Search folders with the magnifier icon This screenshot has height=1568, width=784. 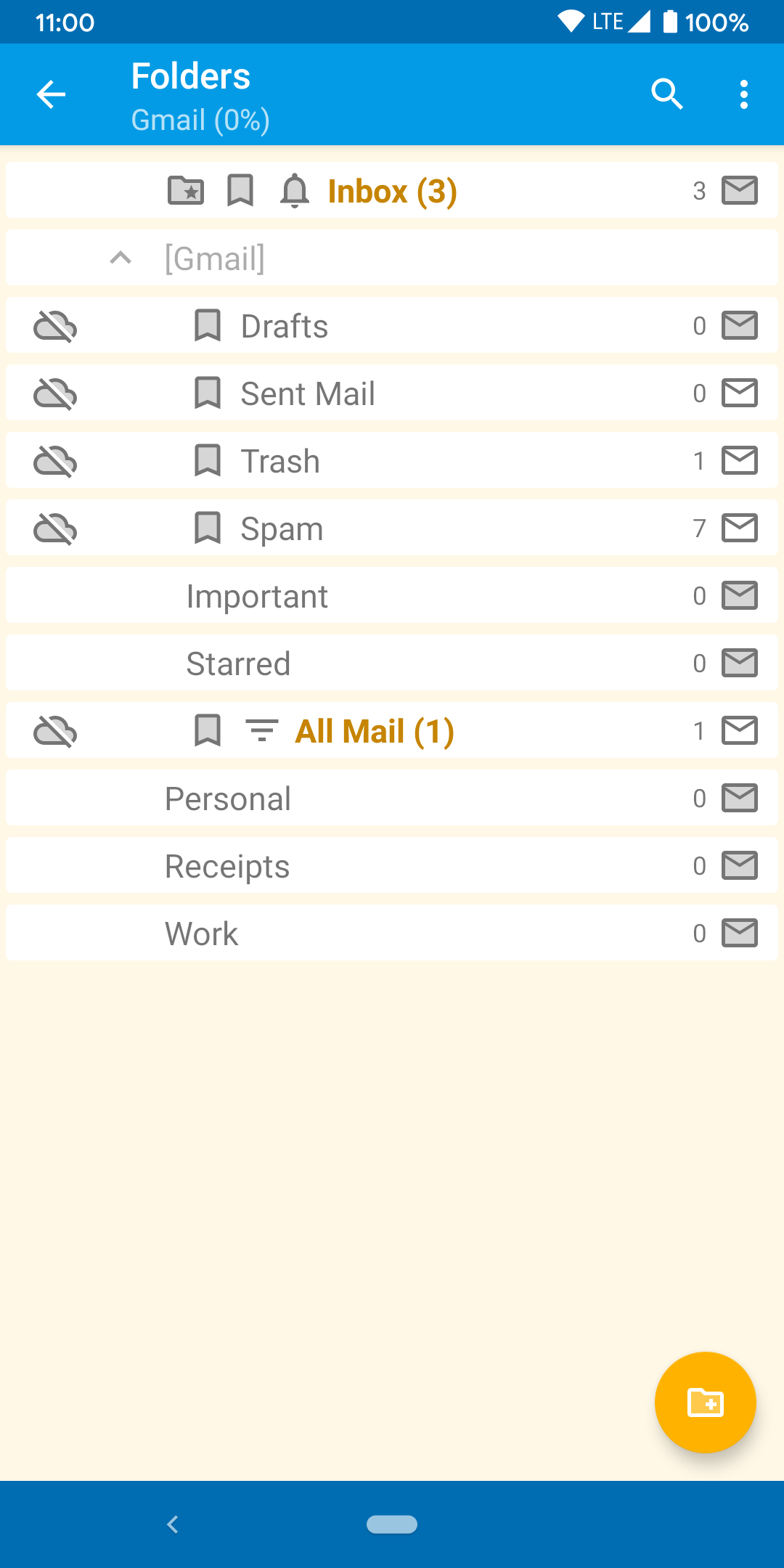point(667,94)
